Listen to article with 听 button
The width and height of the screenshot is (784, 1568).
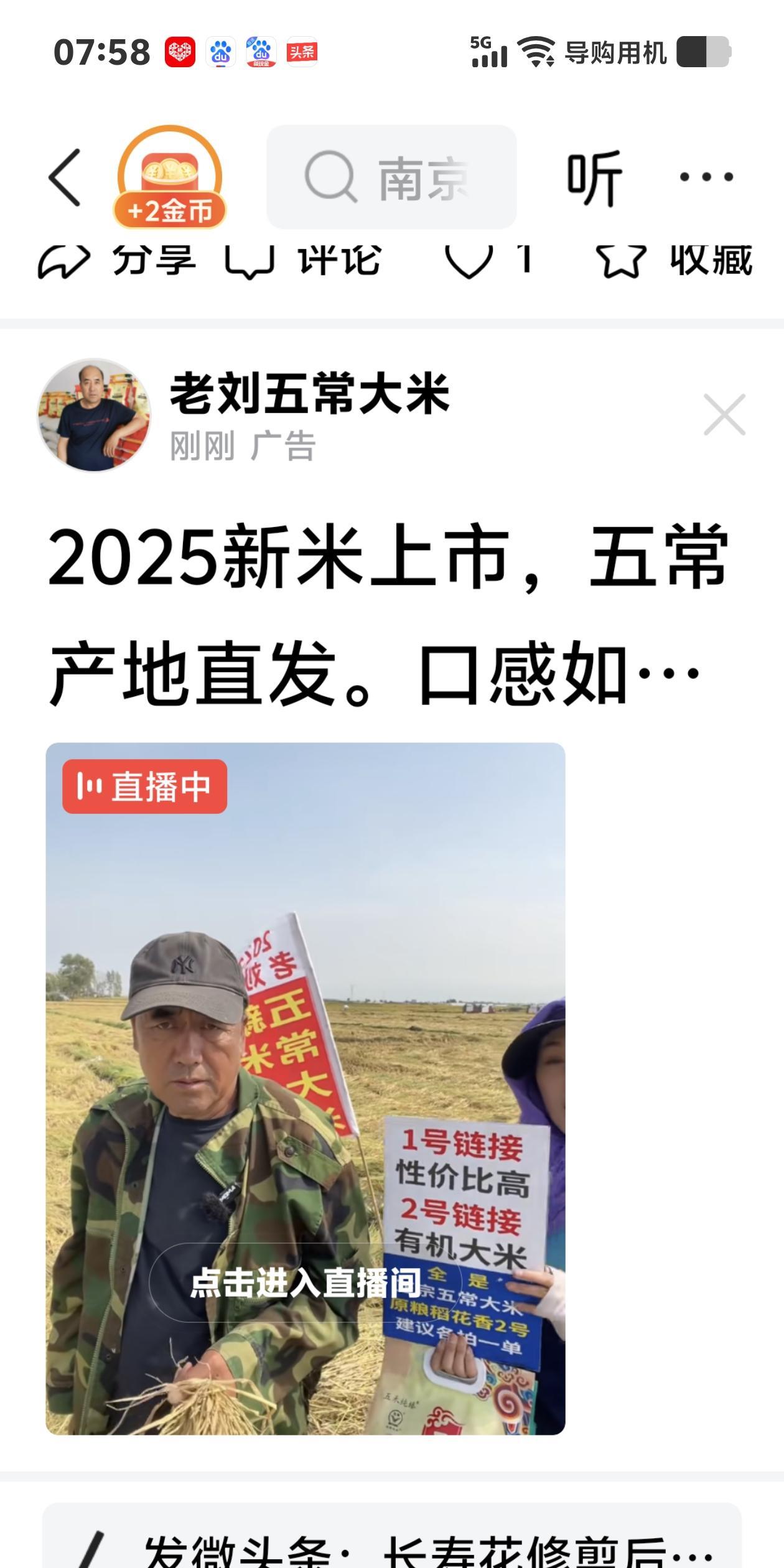(x=594, y=177)
